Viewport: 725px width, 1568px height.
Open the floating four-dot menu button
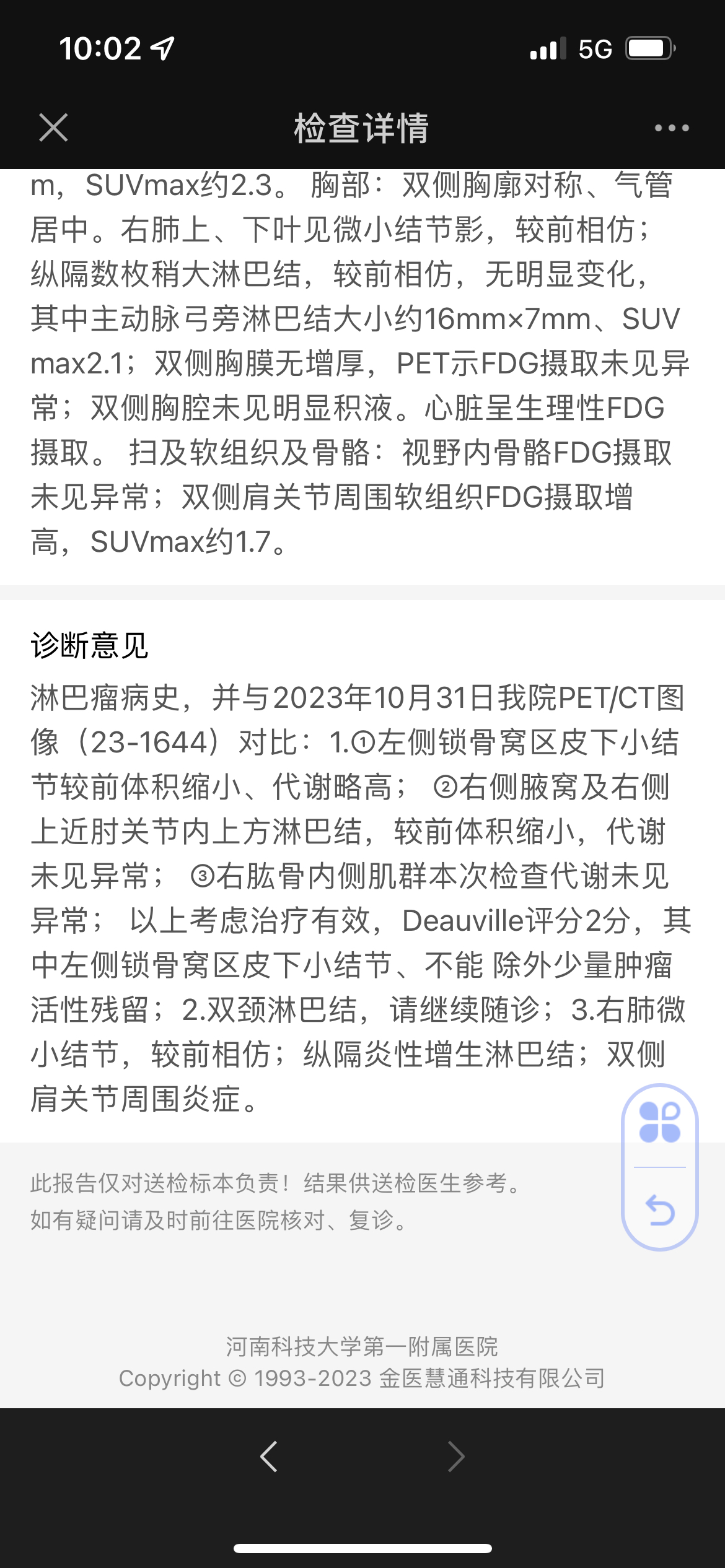point(659,1122)
